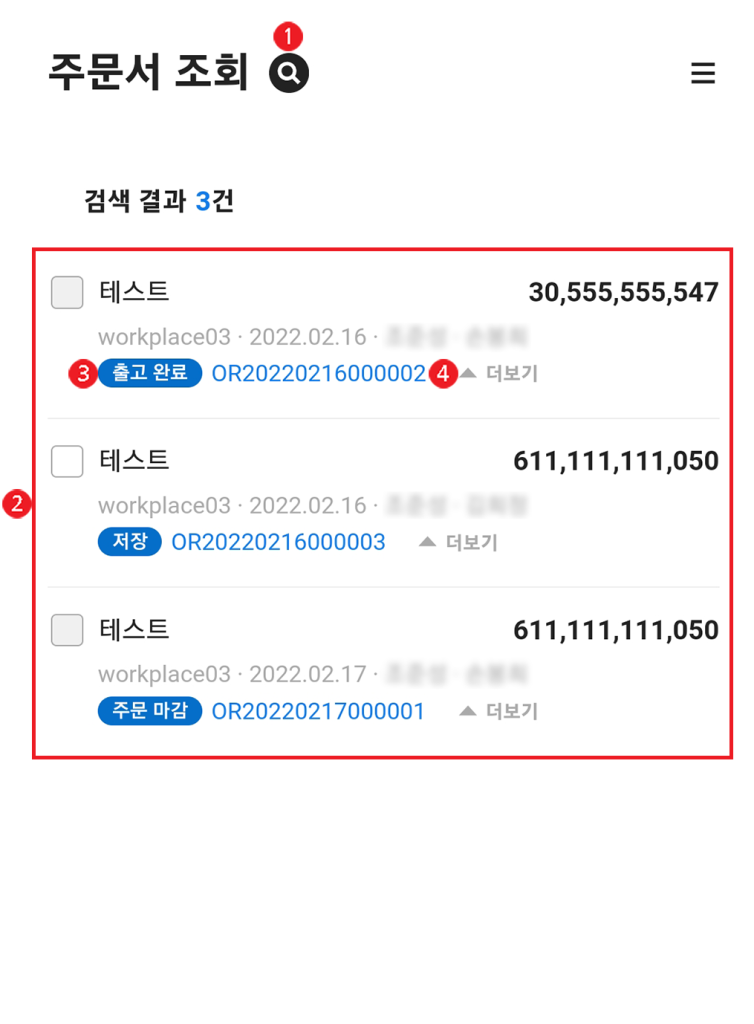The width and height of the screenshot is (754, 1024).
Task: Expand 더보기 for order OR20220216000003
Action: 459,543
